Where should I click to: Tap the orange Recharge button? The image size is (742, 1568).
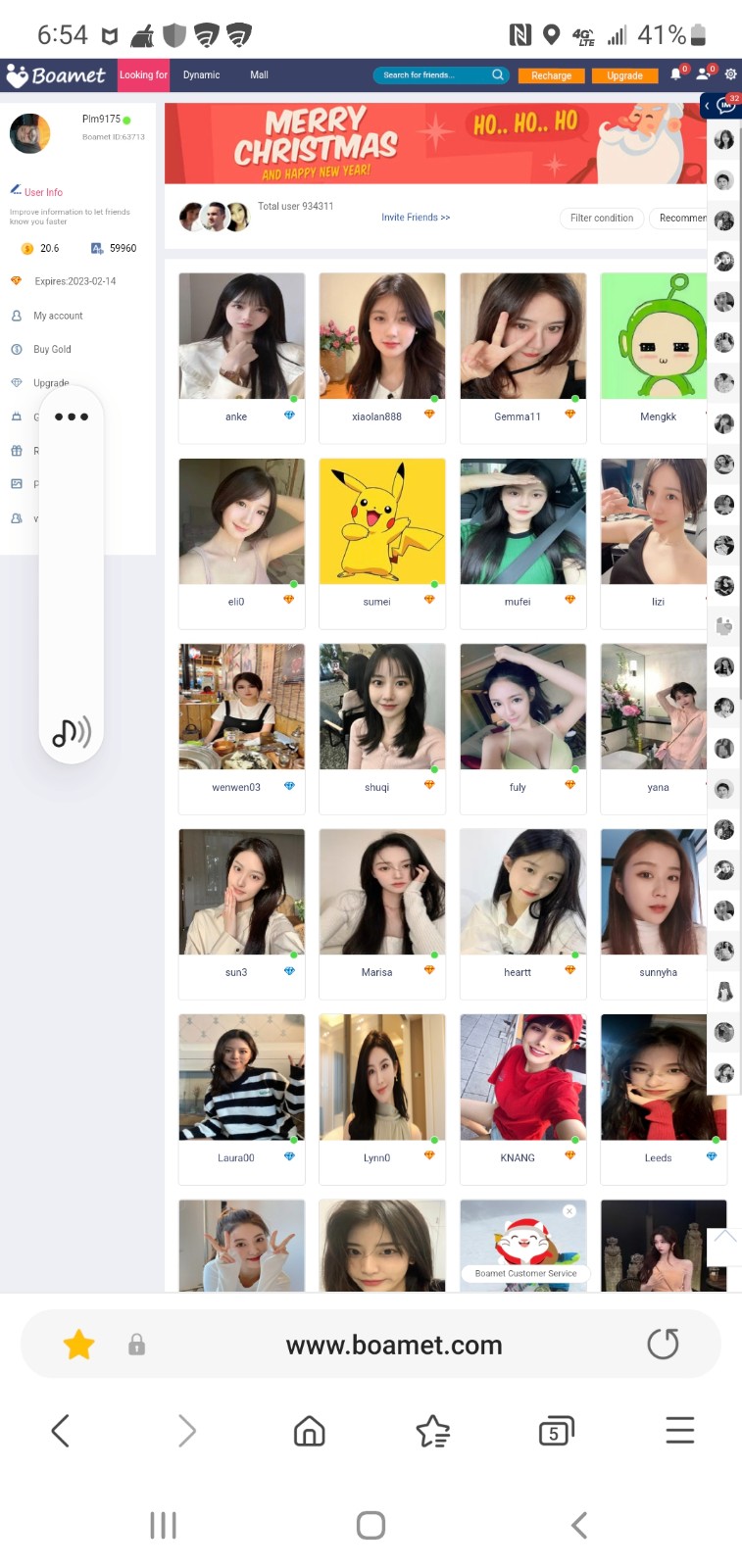[x=551, y=75]
